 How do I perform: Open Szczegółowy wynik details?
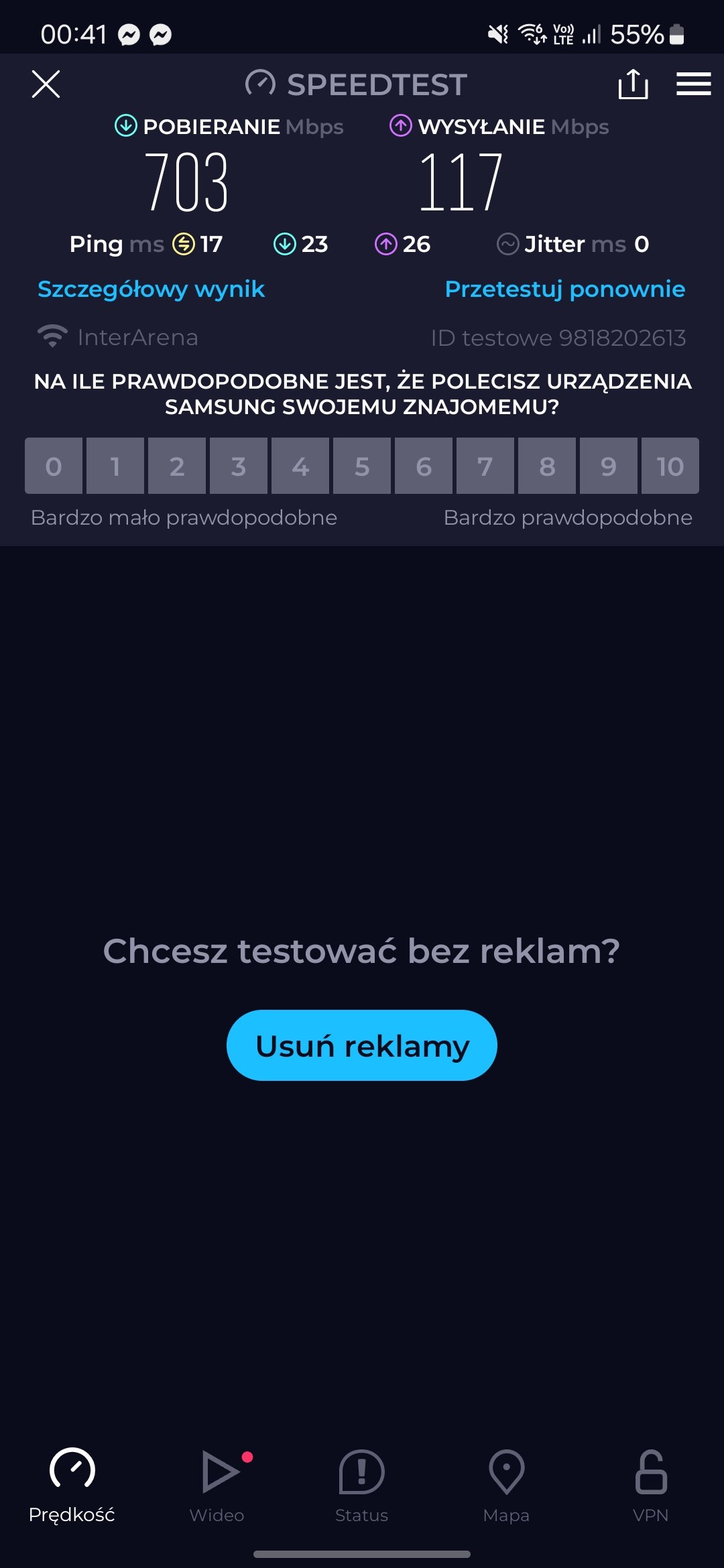[151, 289]
